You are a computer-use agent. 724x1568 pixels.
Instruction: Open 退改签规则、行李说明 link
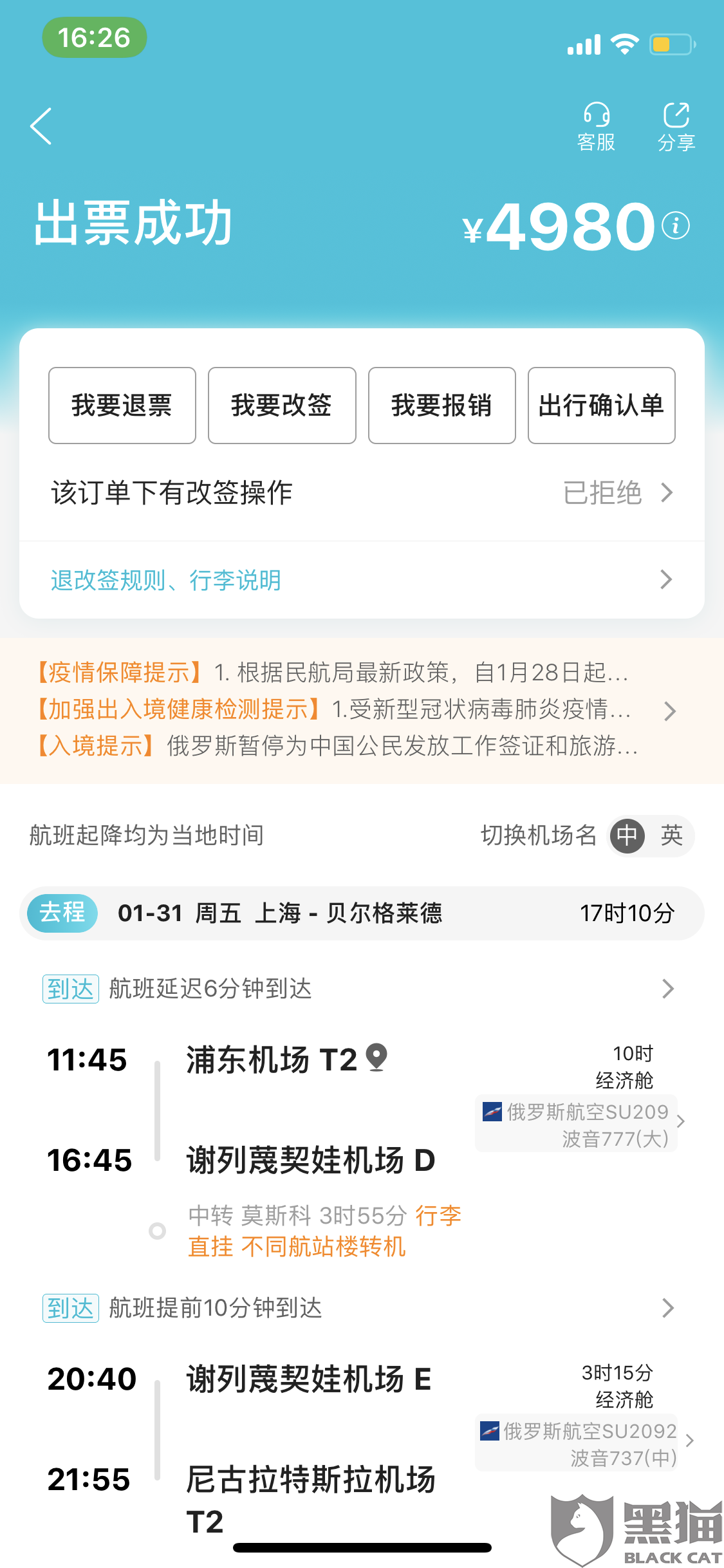(362, 580)
